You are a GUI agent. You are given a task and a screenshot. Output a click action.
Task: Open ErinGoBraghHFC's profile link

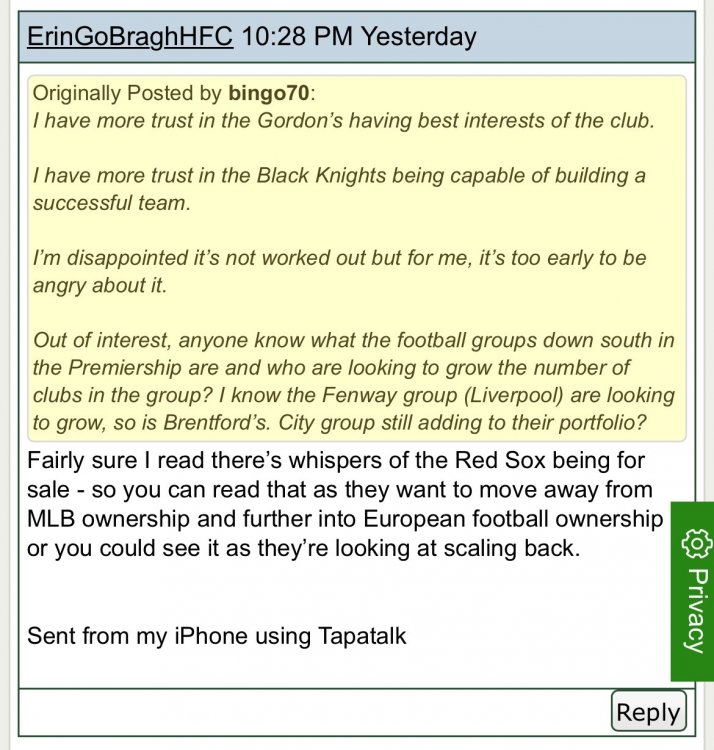point(130,37)
